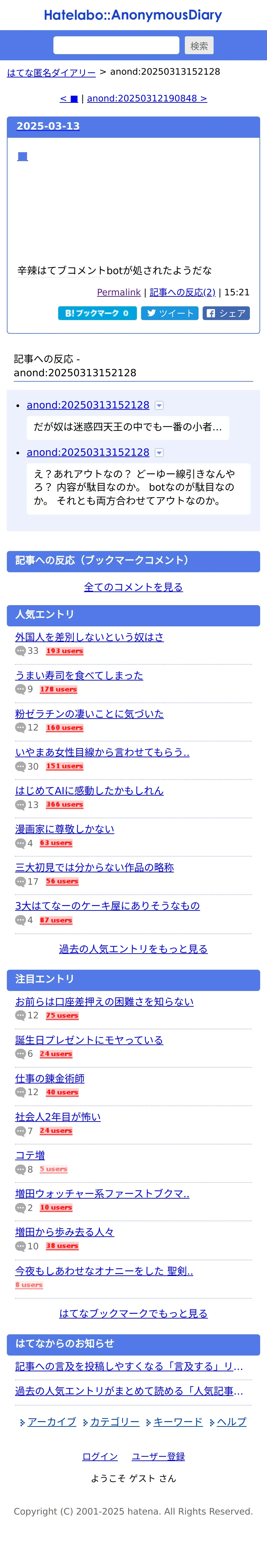Screen dimensions: 267x1568
Task: Open the はてな匿名ダイアリー breadcrumb link
Action: pyautogui.click(x=51, y=72)
